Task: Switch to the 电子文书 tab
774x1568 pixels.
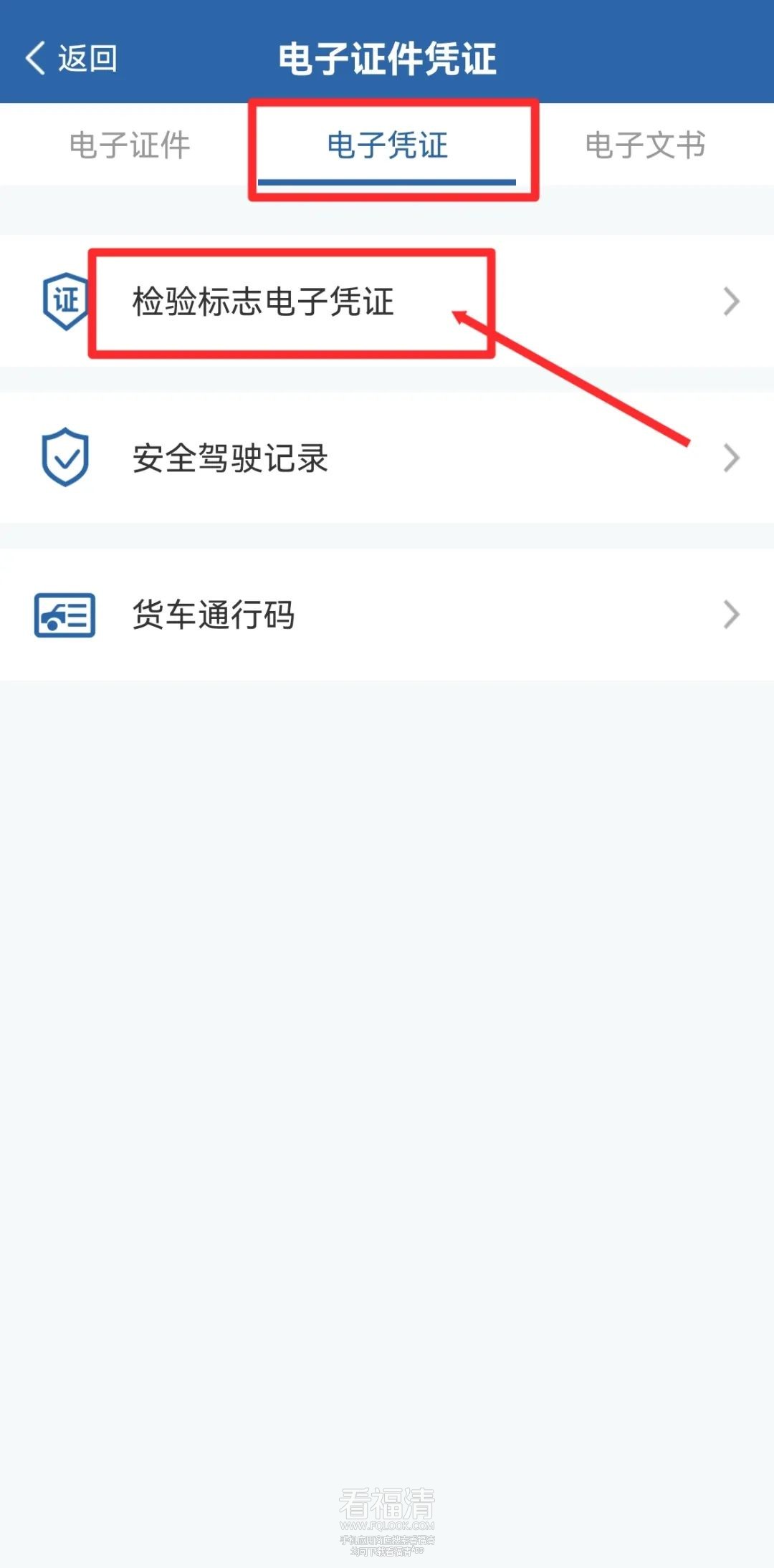Action: pyautogui.click(x=645, y=145)
